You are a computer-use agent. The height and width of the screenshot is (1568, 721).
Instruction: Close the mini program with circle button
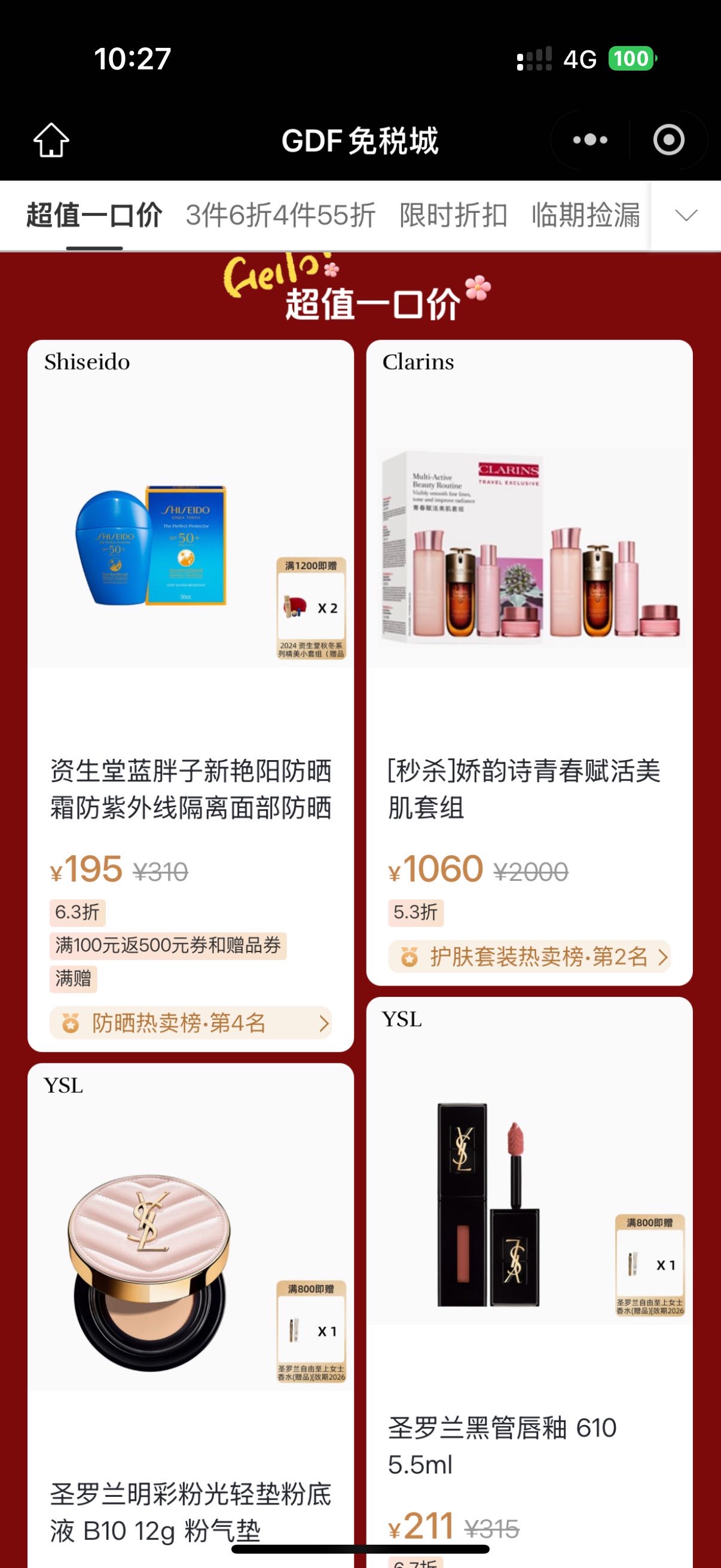pyautogui.click(x=668, y=140)
